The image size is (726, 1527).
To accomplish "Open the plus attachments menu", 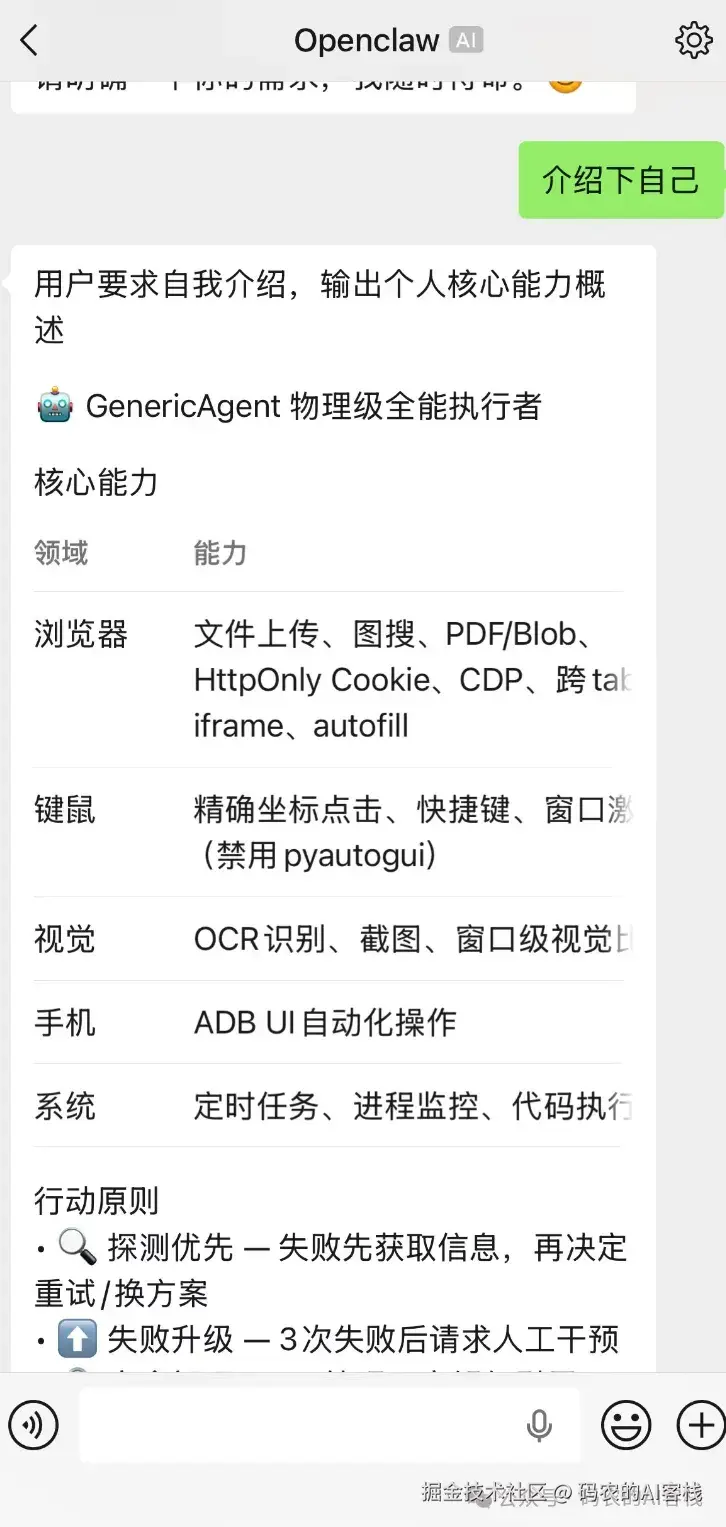I will point(700,1425).
